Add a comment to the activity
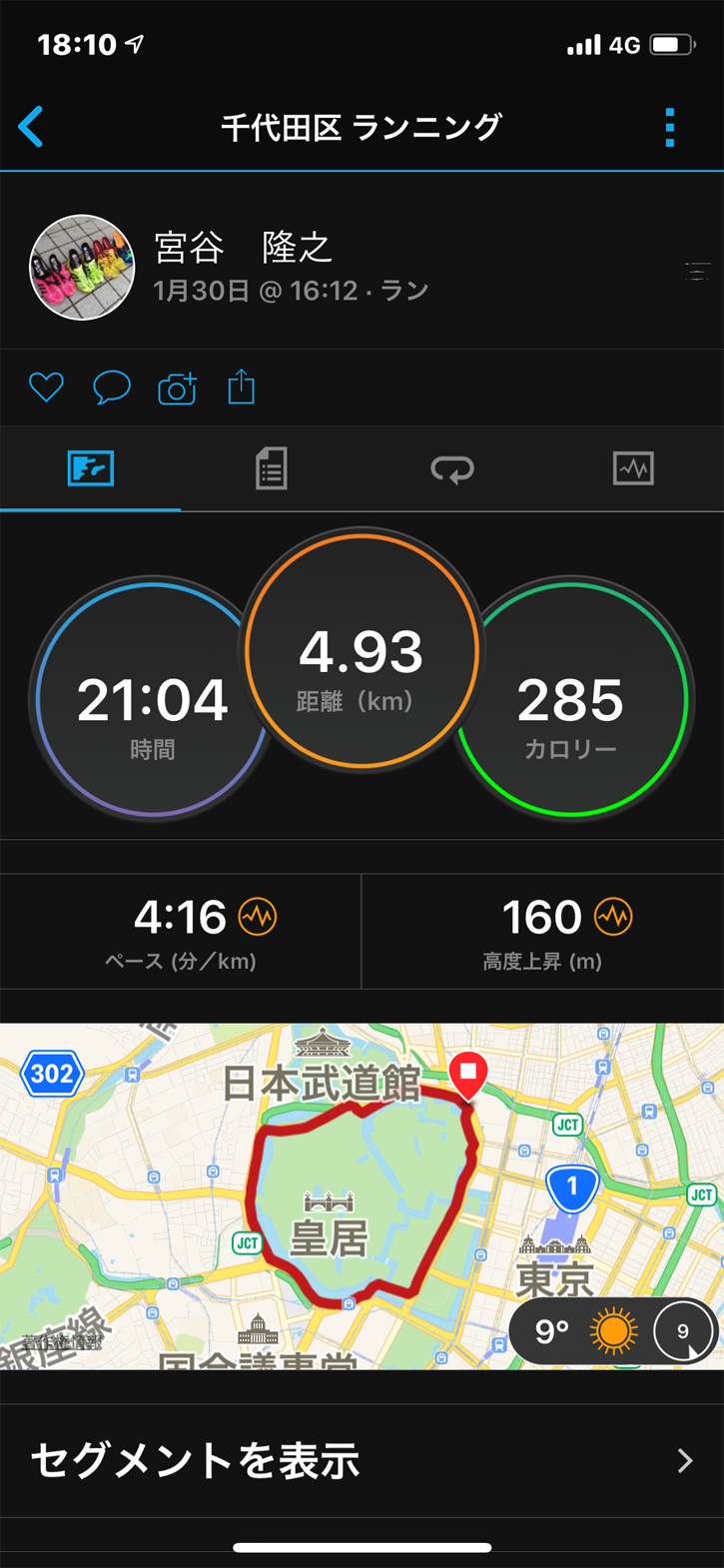This screenshot has width=724, height=1568. 111,388
